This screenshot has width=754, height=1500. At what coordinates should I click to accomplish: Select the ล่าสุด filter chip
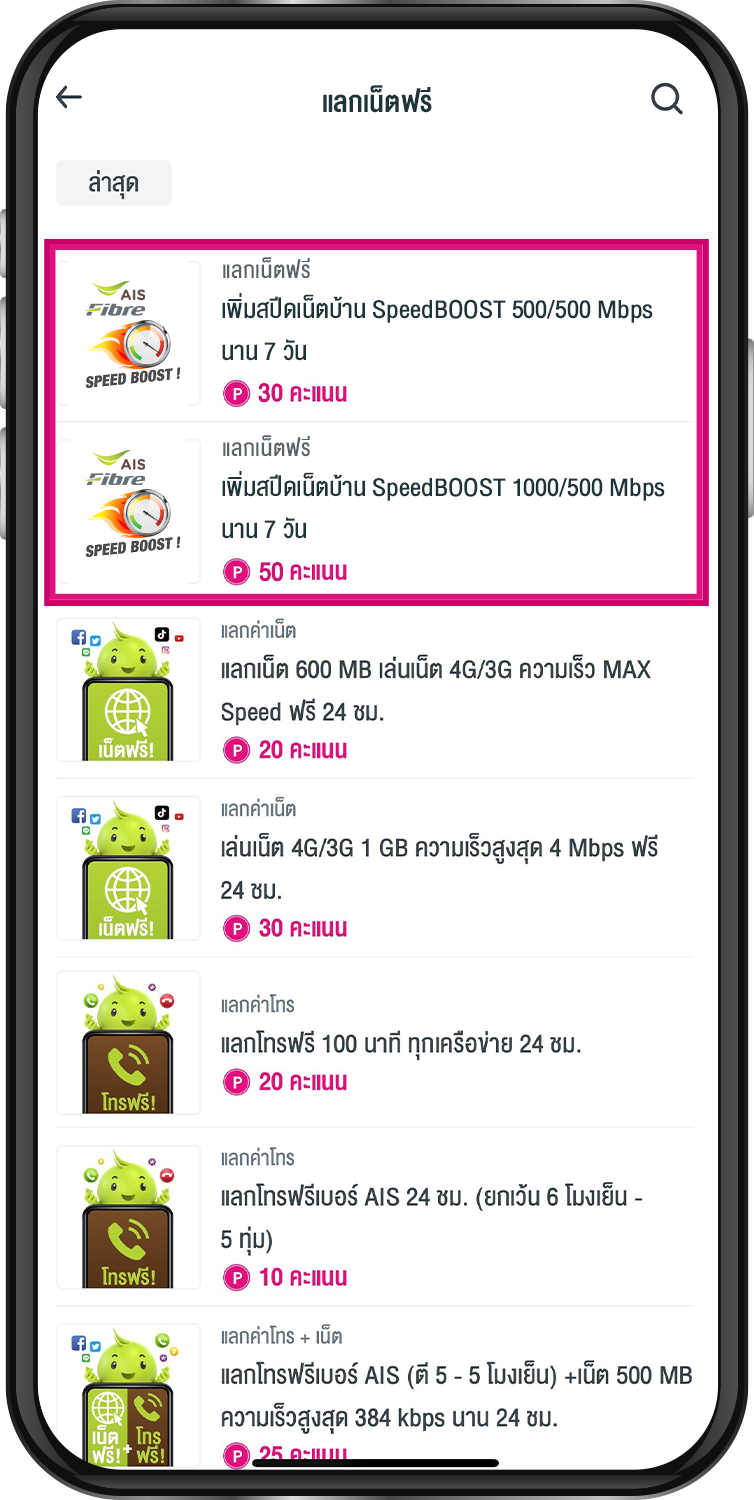pyautogui.click(x=114, y=184)
